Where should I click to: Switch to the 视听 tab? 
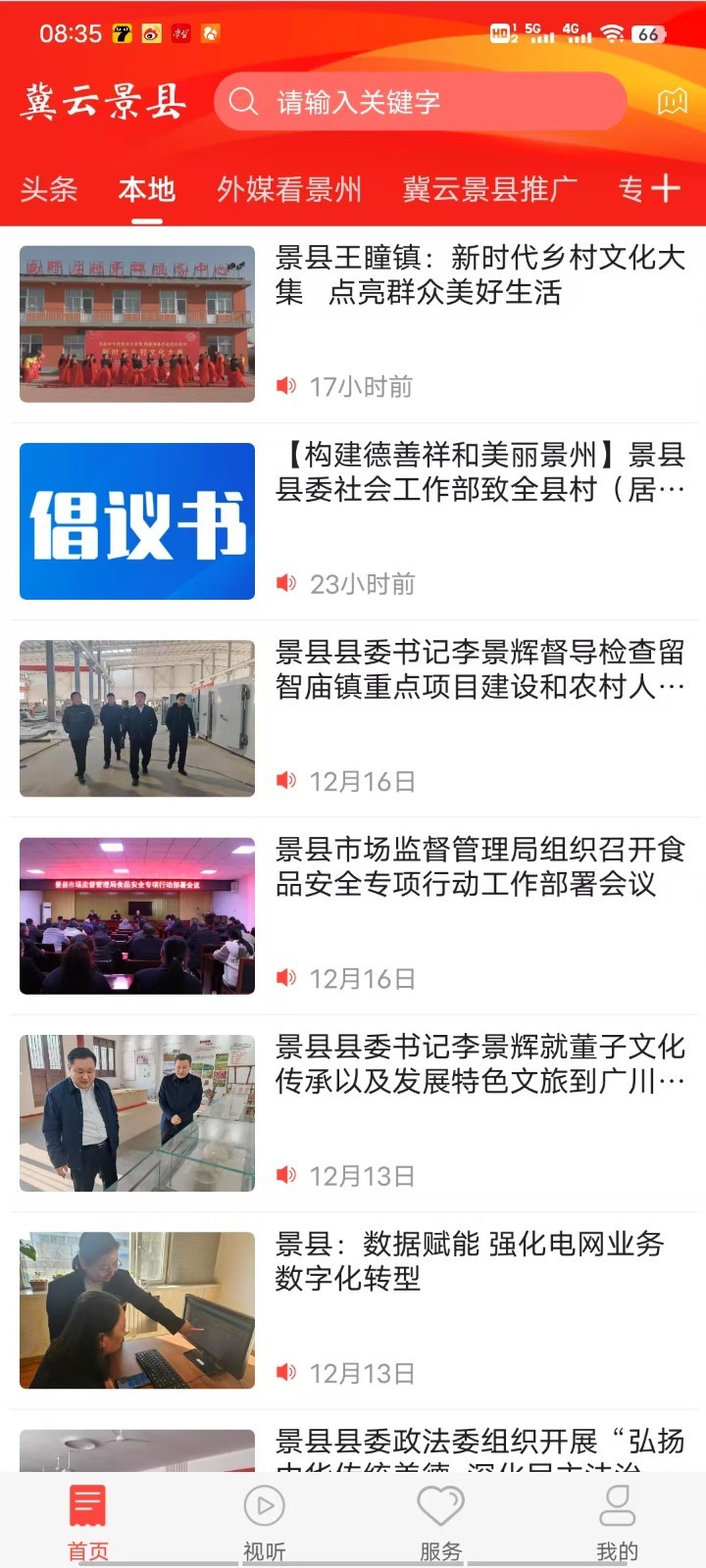click(x=265, y=1522)
